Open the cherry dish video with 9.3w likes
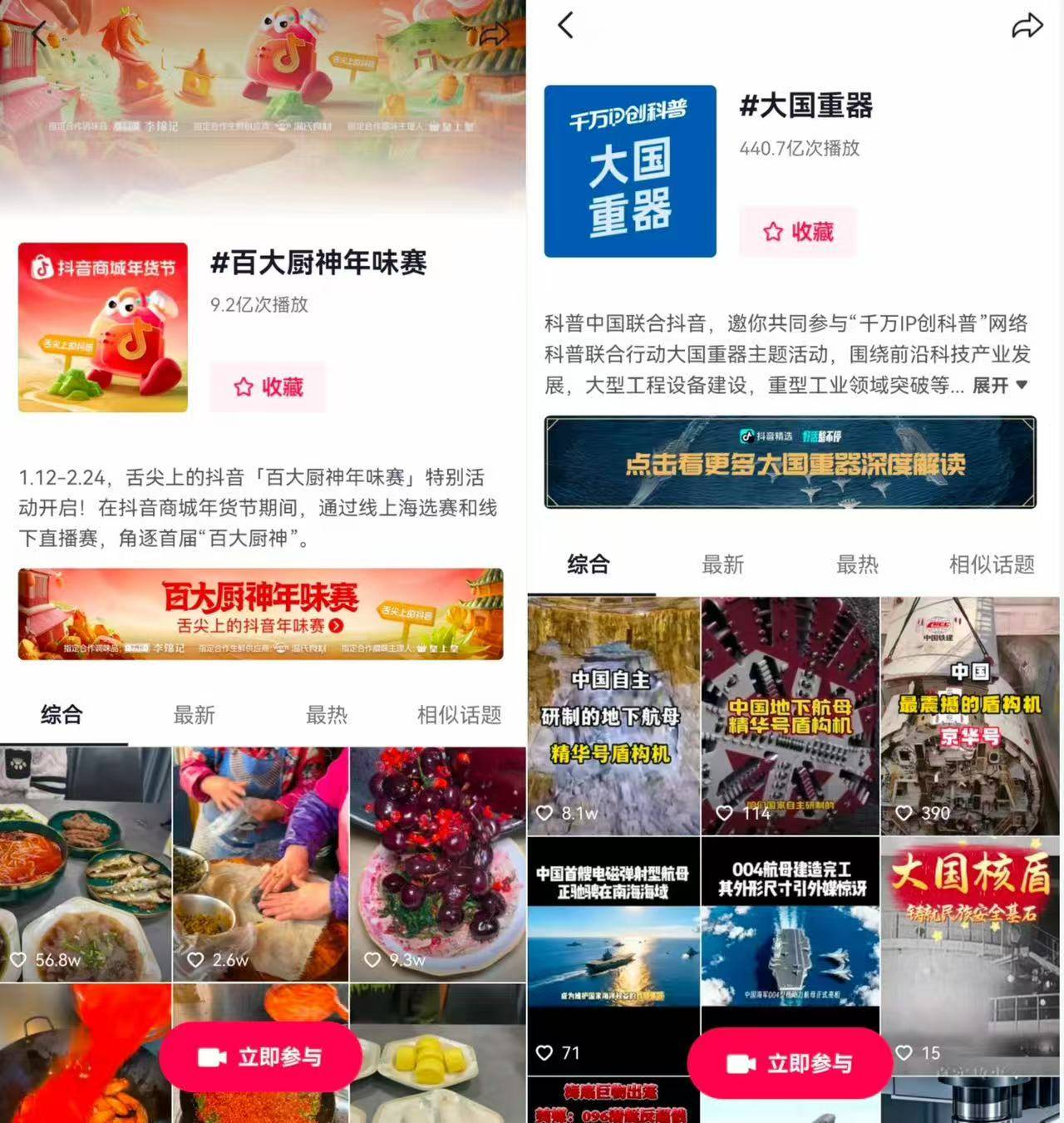This screenshot has height=1123, width=1064. tap(437, 864)
